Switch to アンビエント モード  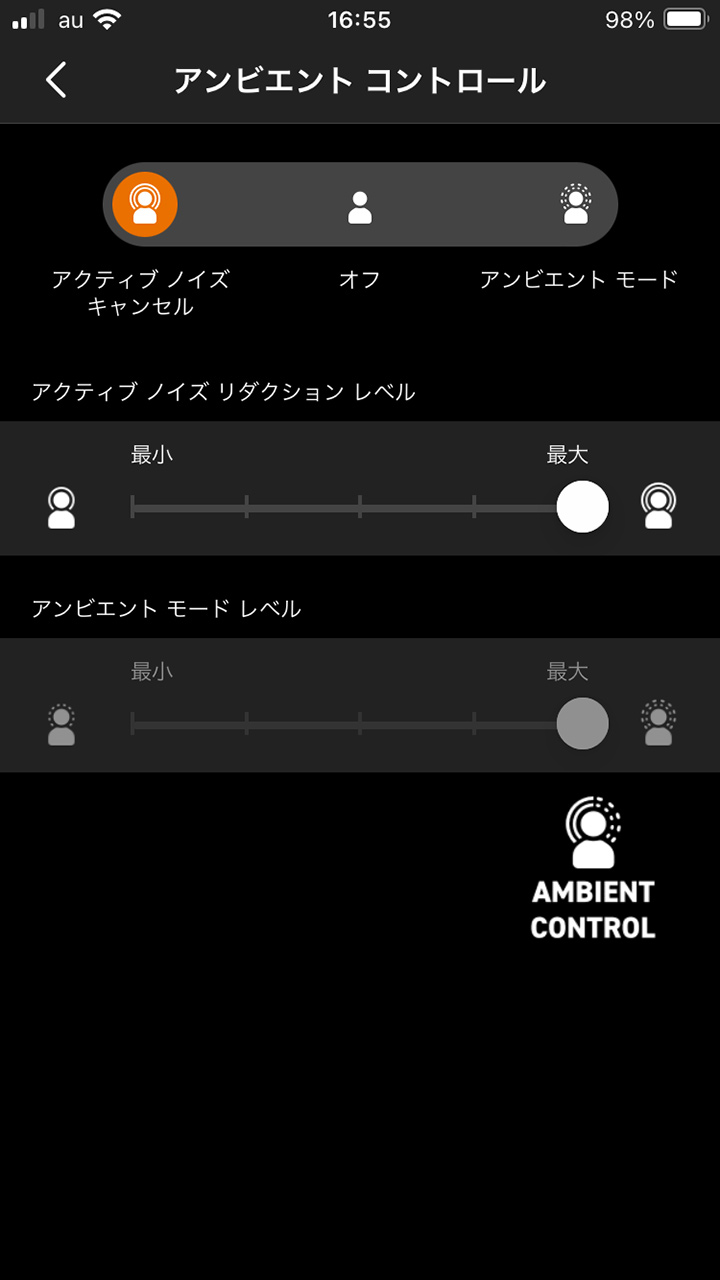click(x=575, y=204)
